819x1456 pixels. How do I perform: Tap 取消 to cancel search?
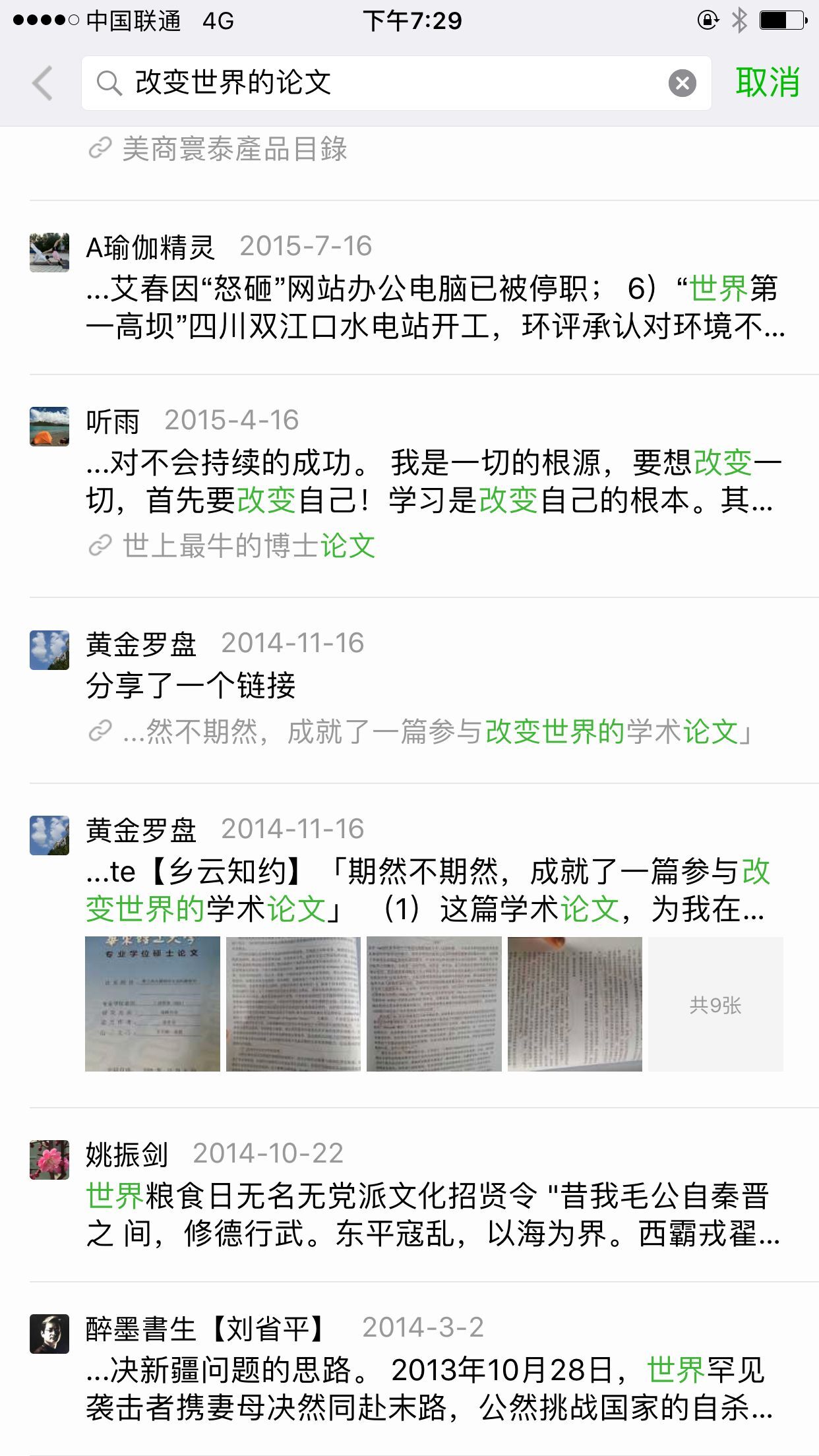[x=768, y=83]
